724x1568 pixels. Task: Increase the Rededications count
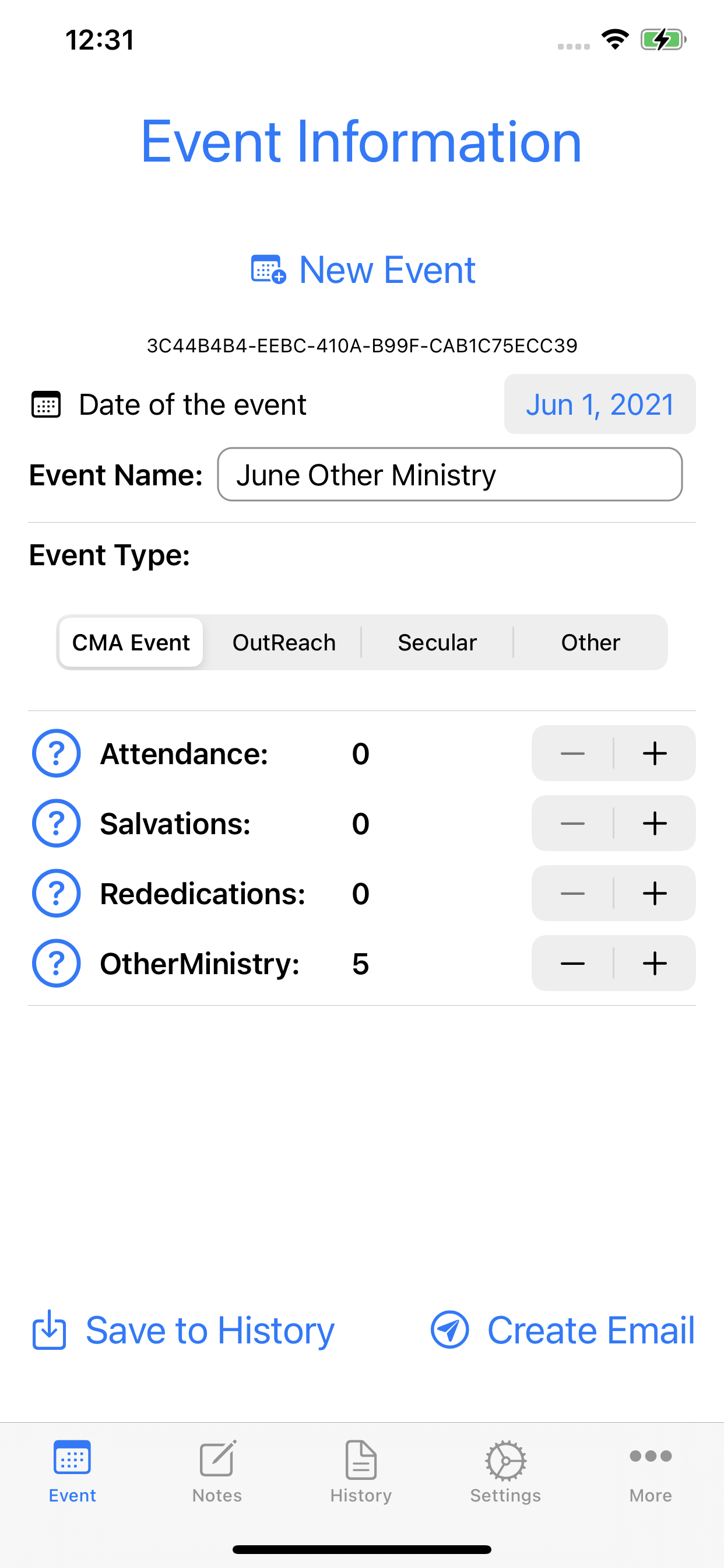click(655, 894)
